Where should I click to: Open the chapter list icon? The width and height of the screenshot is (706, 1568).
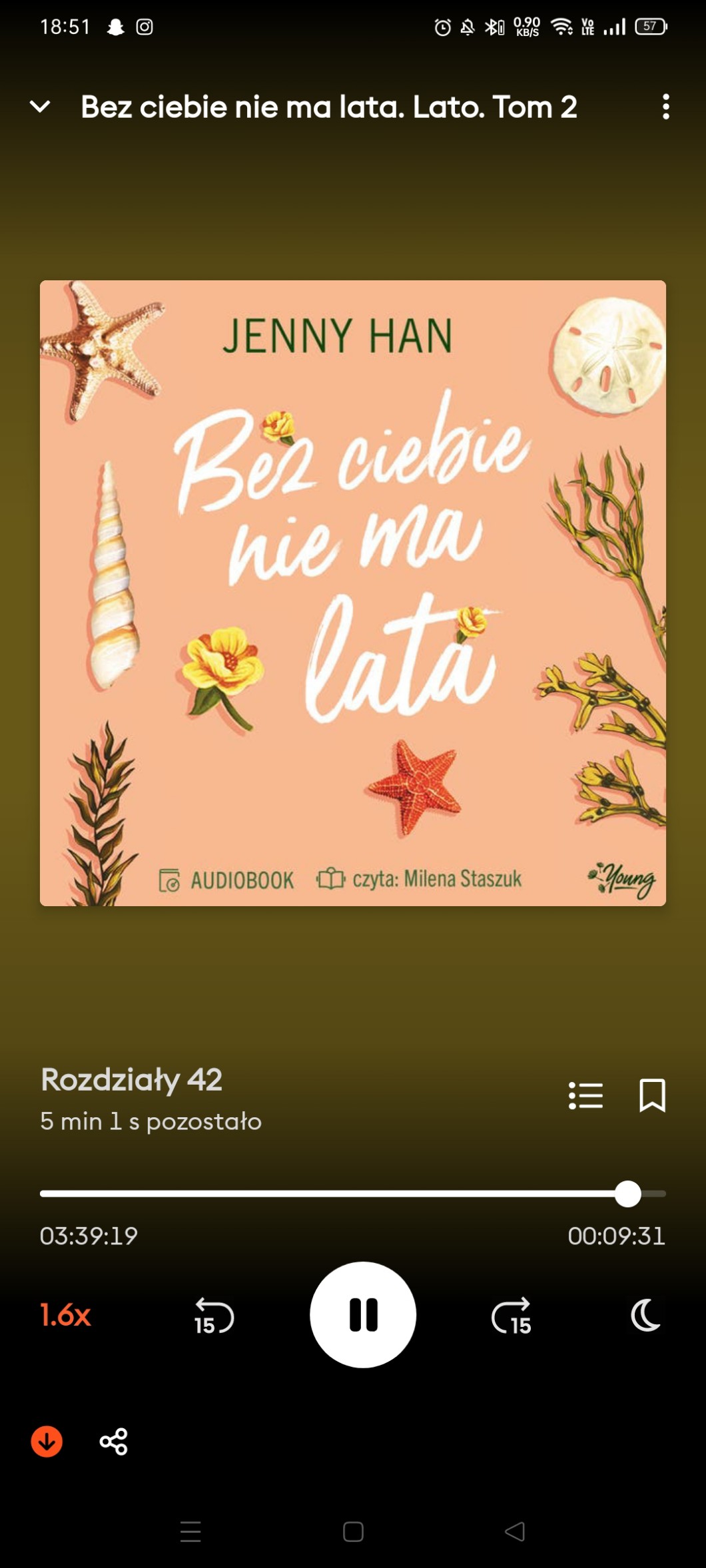[585, 1095]
